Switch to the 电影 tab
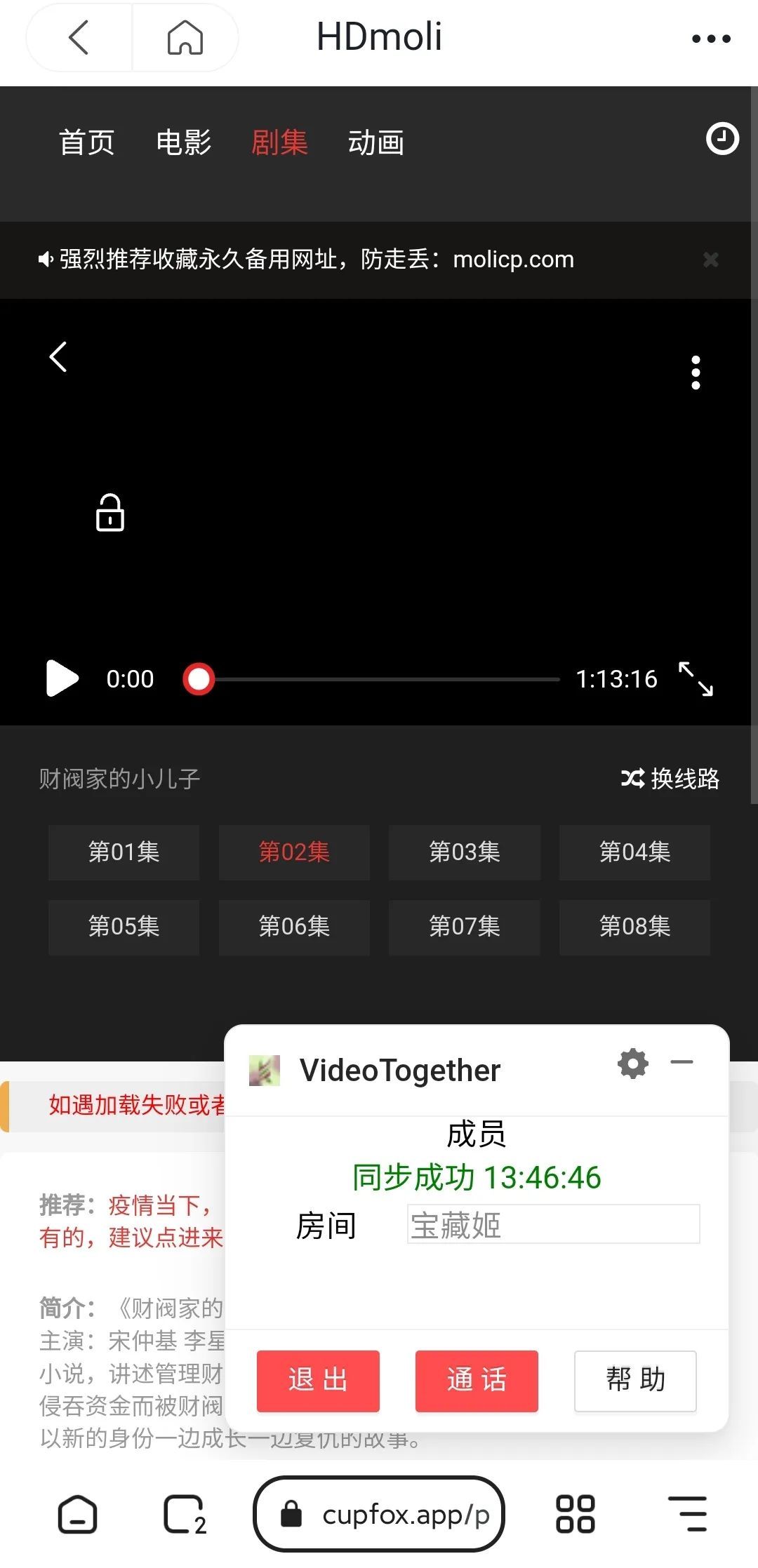This screenshot has width=758, height=1568. pos(183,142)
